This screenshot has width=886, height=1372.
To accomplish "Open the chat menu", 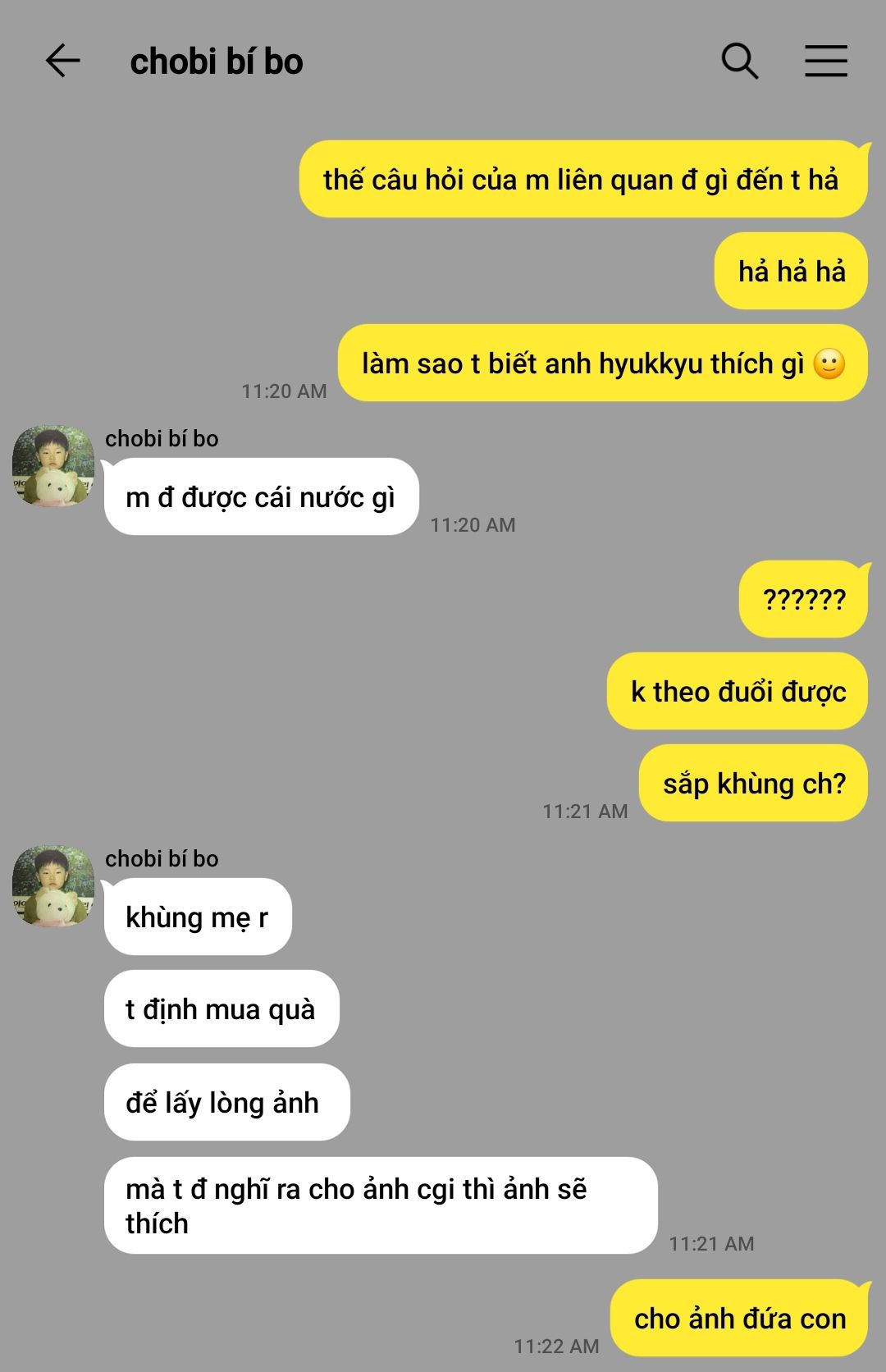I will [825, 61].
